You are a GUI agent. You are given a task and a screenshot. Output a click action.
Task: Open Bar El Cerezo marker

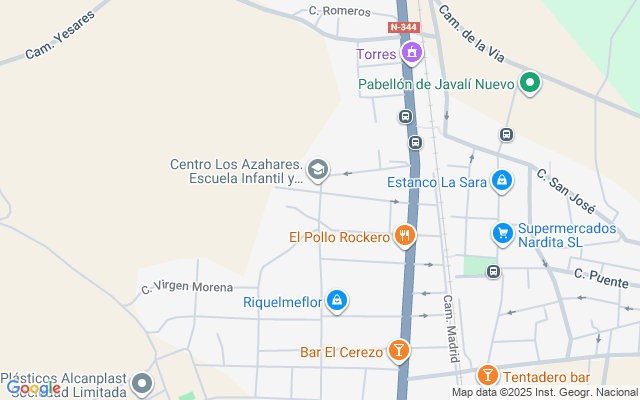[x=399, y=351]
